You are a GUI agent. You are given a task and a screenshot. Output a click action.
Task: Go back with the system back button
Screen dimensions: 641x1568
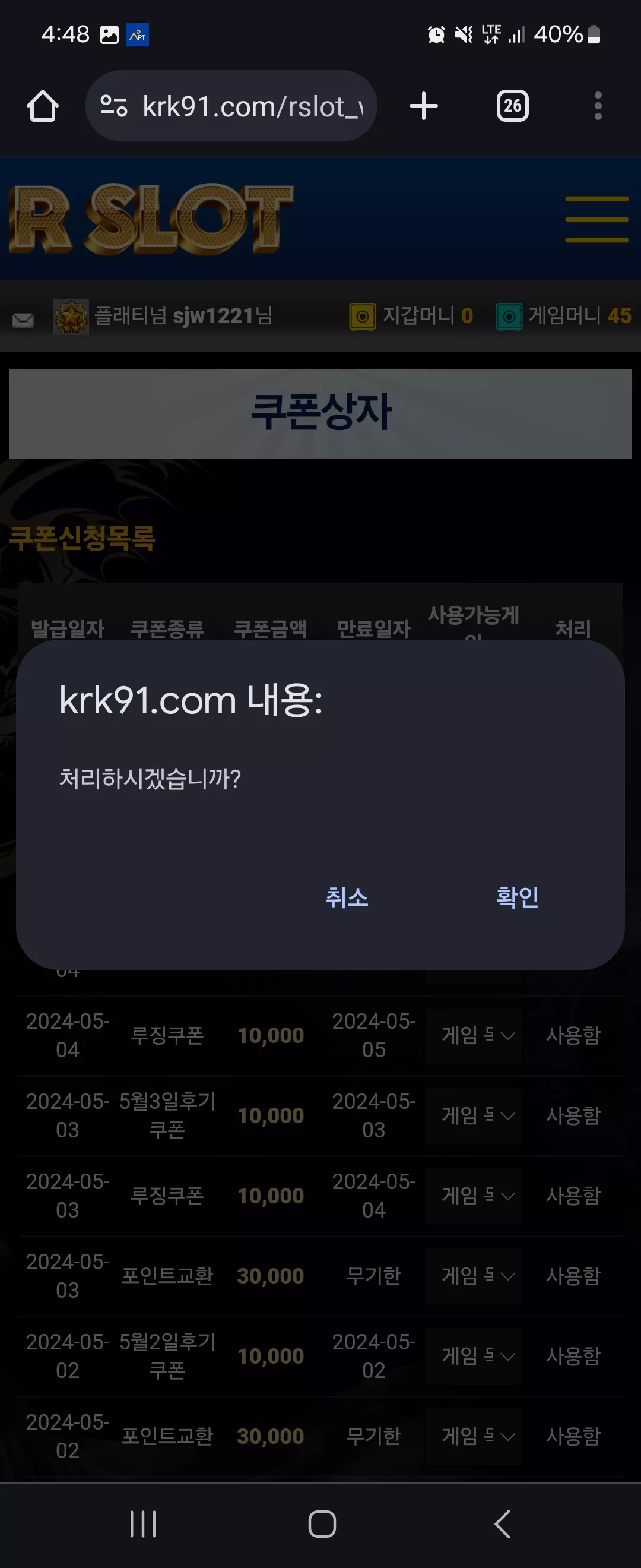tap(502, 1524)
